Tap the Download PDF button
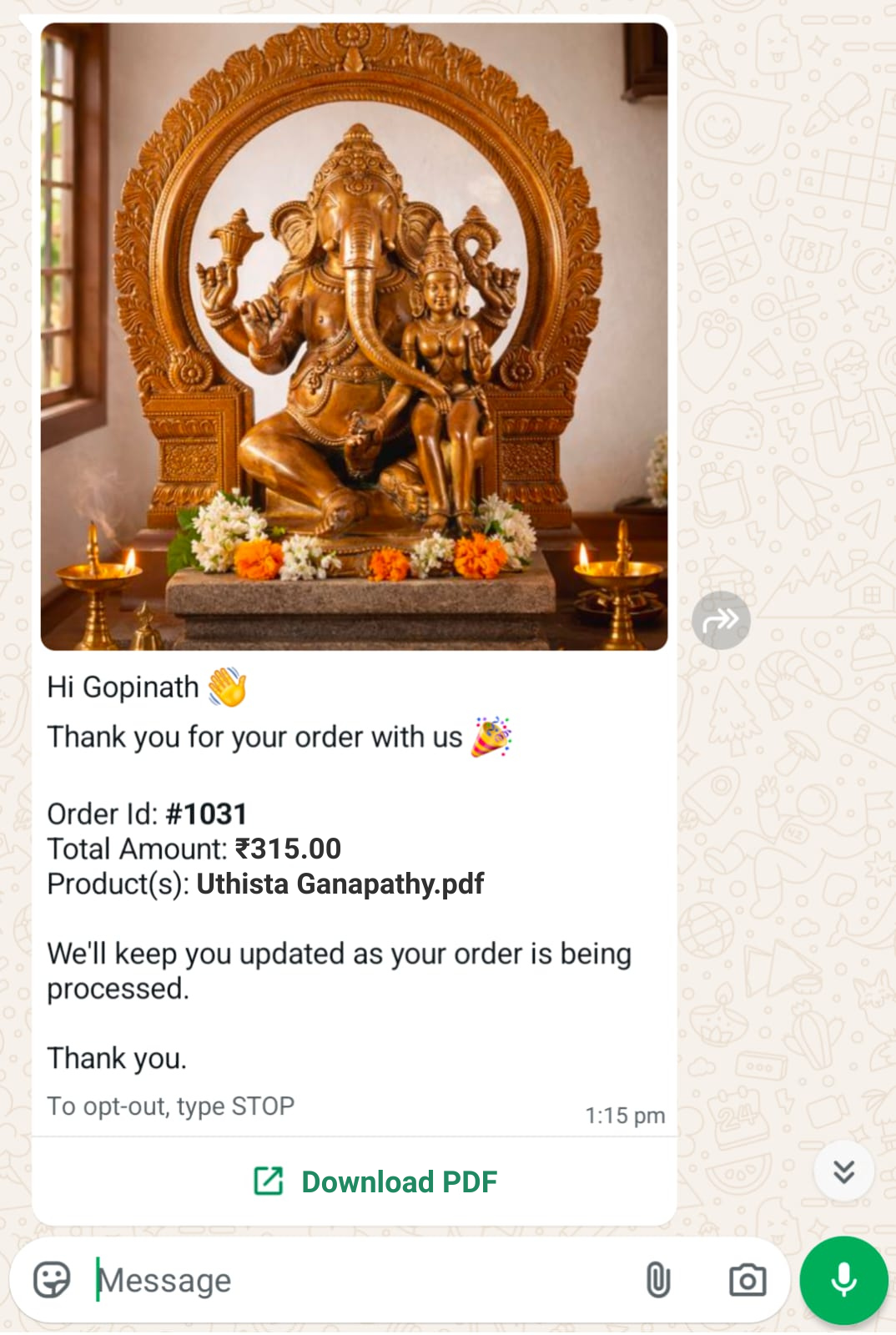 pos(375,1181)
